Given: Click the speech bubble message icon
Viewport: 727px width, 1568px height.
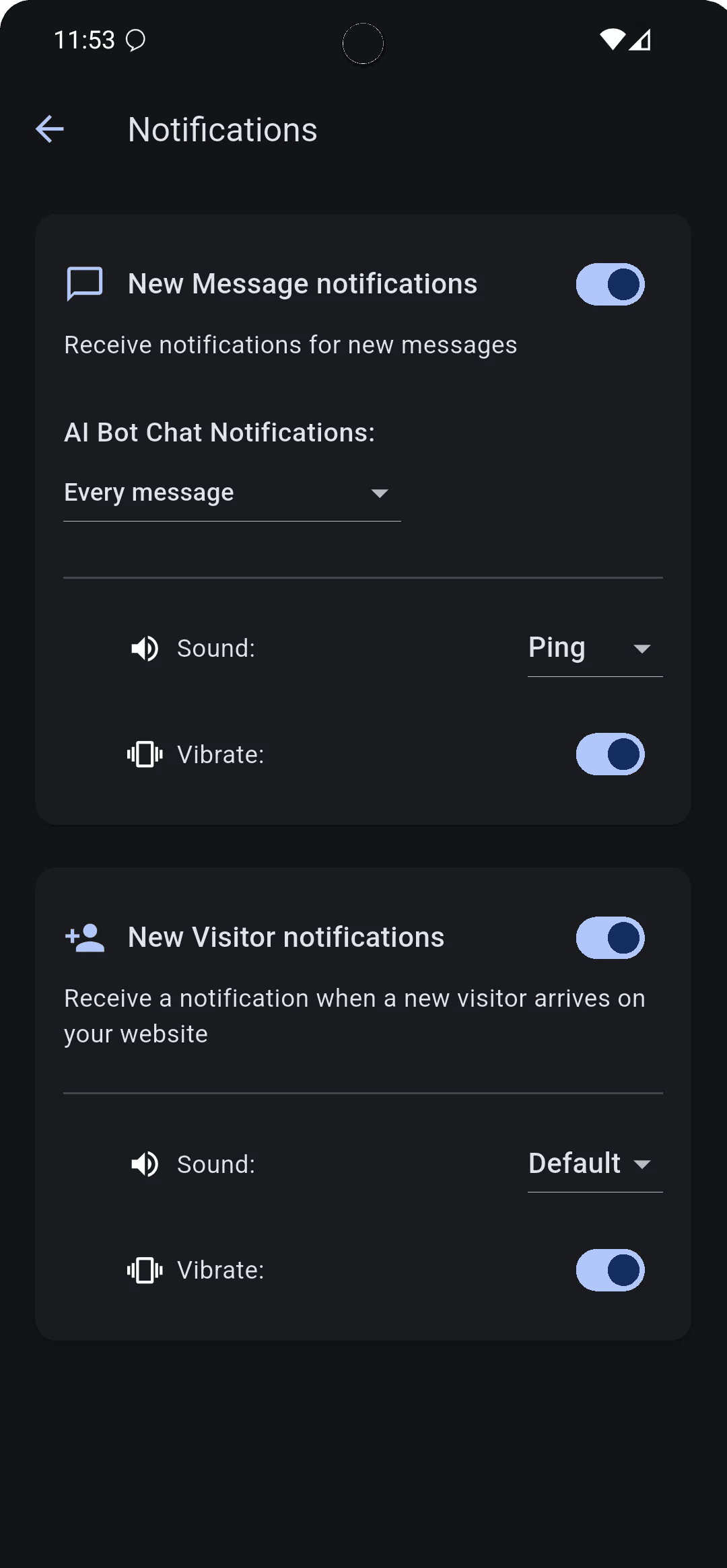Looking at the screenshot, I should click(x=83, y=283).
